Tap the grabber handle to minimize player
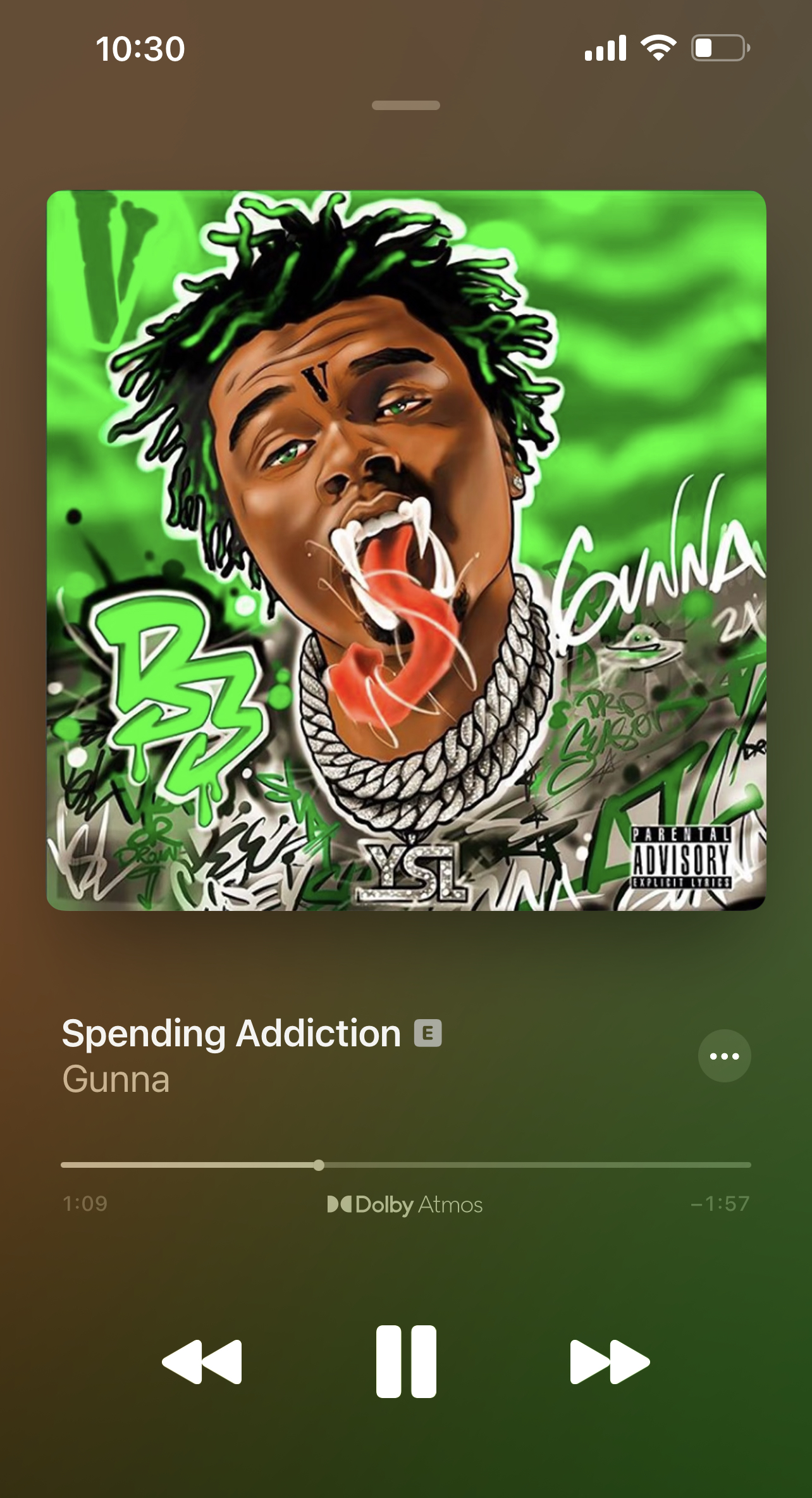The width and height of the screenshot is (812, 1498). [x=406, y=106]
